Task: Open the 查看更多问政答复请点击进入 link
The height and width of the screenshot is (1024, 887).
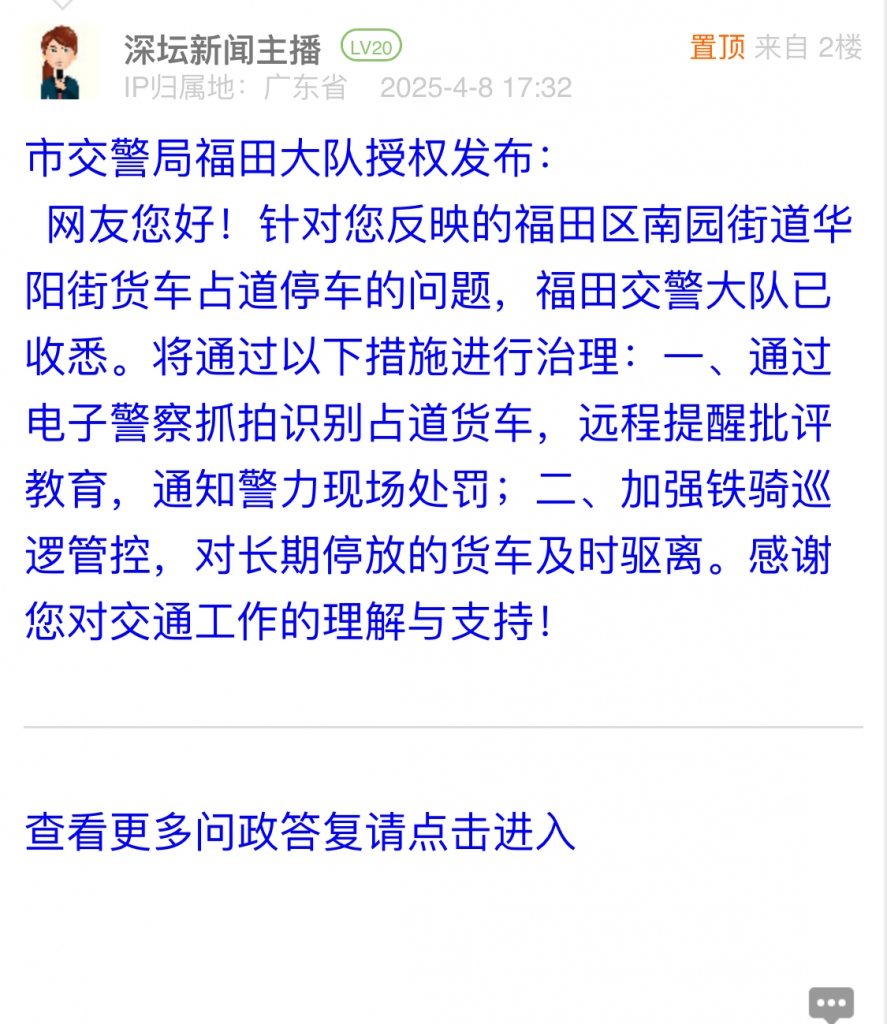Action: (x=300, y=832)
